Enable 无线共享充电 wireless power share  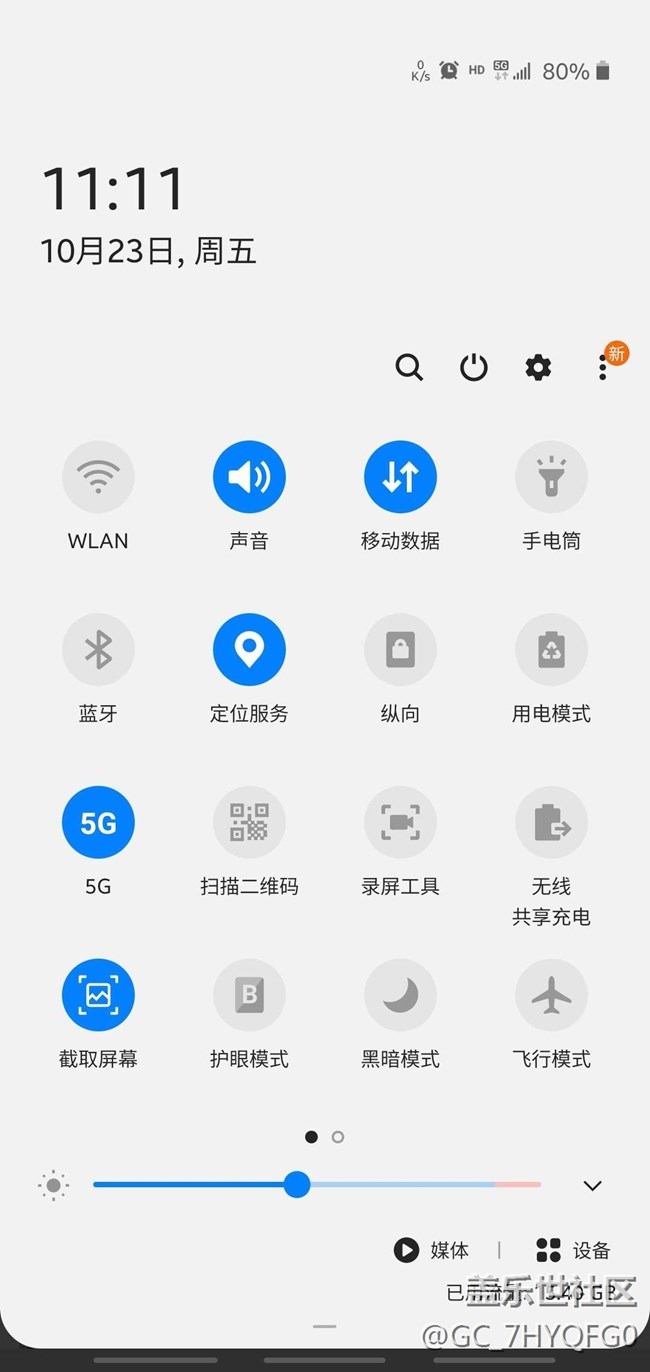pos(551,822)
